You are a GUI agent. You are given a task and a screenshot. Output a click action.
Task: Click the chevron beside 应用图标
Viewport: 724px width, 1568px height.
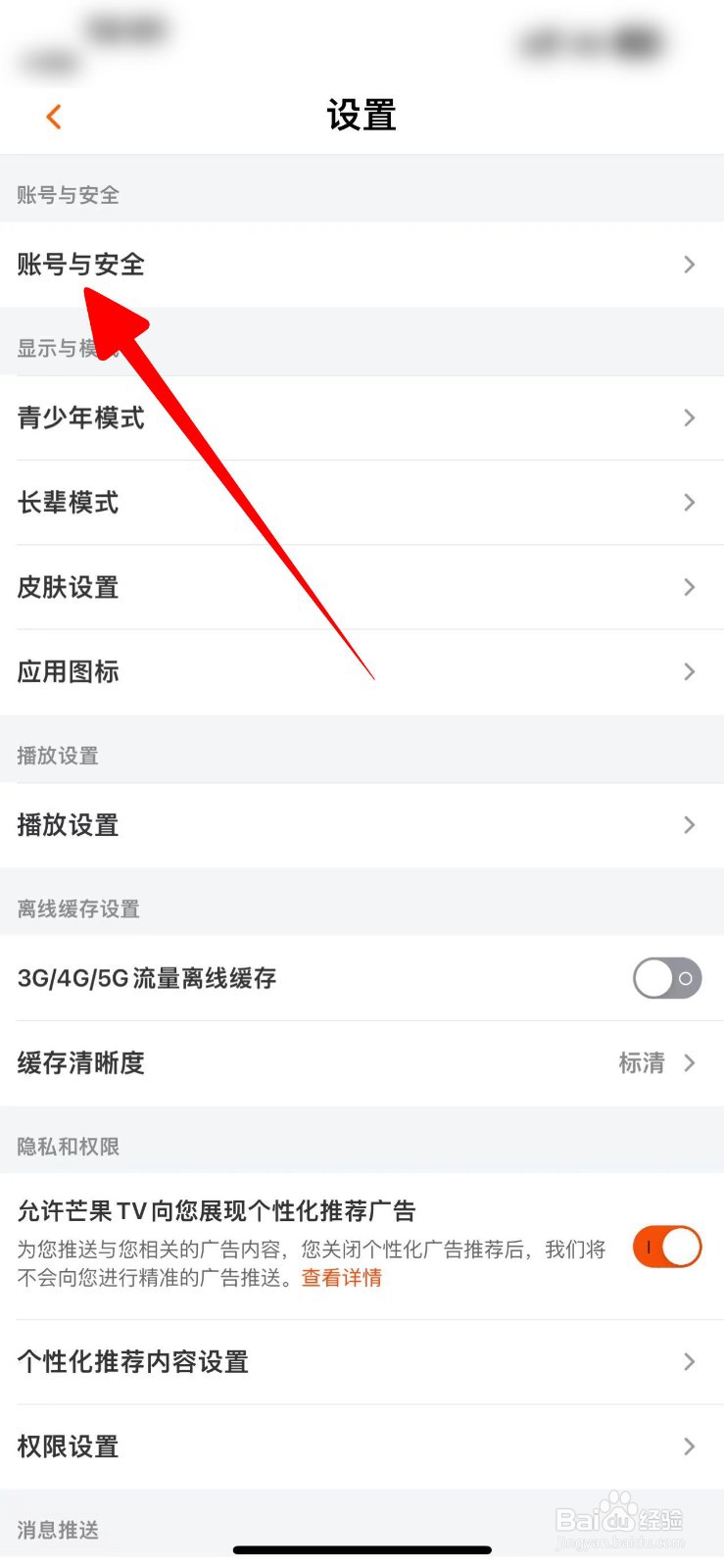689,671
